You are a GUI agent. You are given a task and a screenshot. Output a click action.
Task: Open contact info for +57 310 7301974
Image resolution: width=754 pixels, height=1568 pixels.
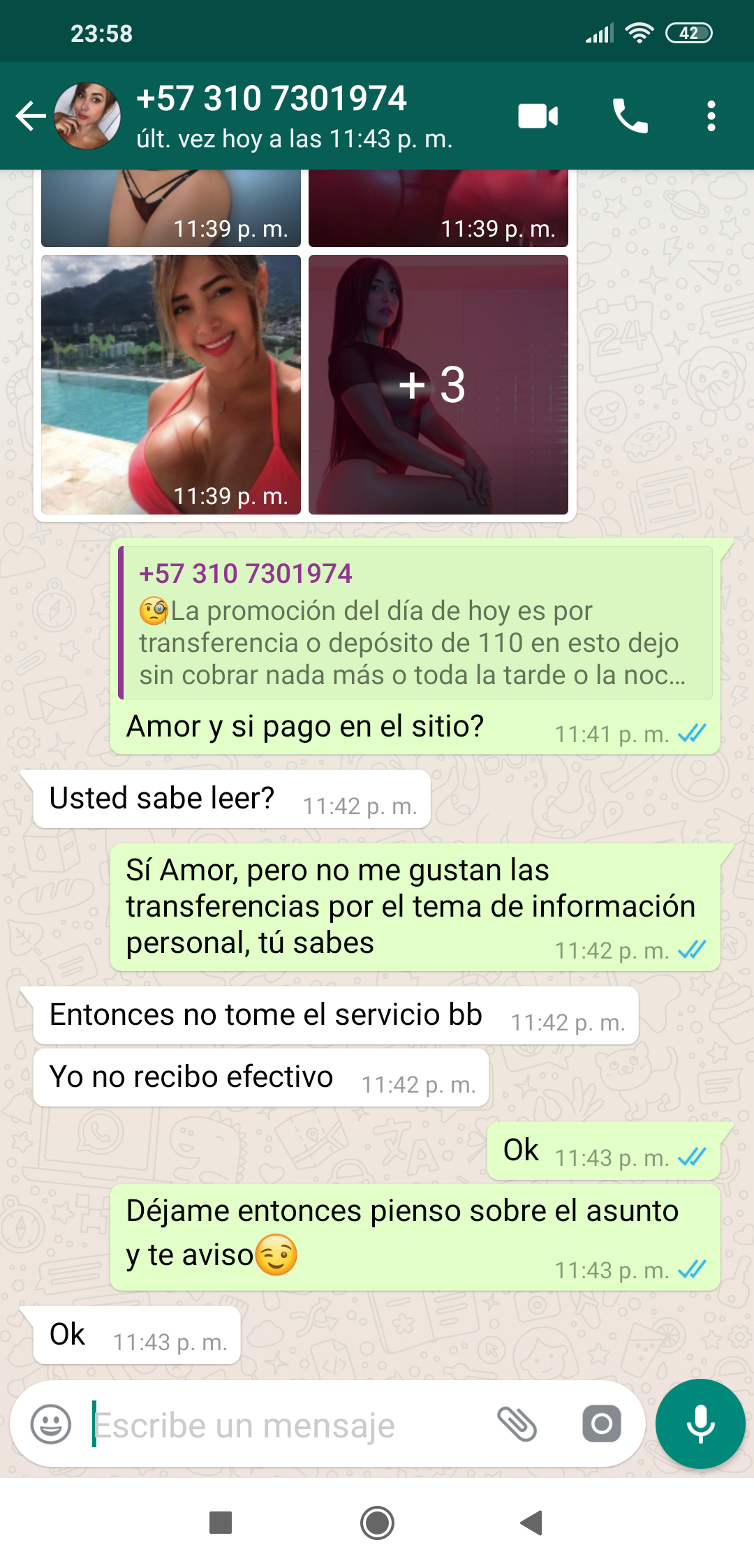pos(293,116)
